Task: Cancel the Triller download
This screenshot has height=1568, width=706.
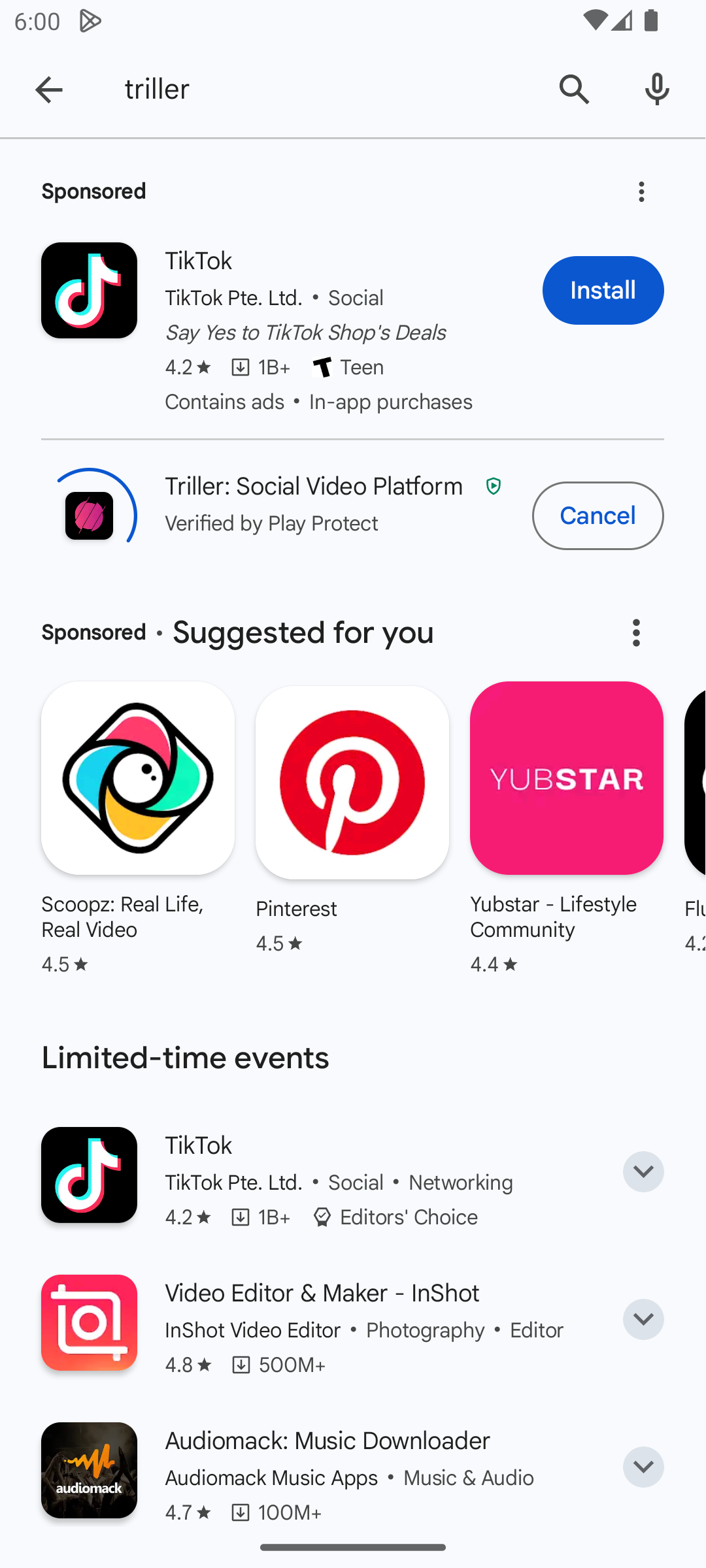Action: coord(597,515)
